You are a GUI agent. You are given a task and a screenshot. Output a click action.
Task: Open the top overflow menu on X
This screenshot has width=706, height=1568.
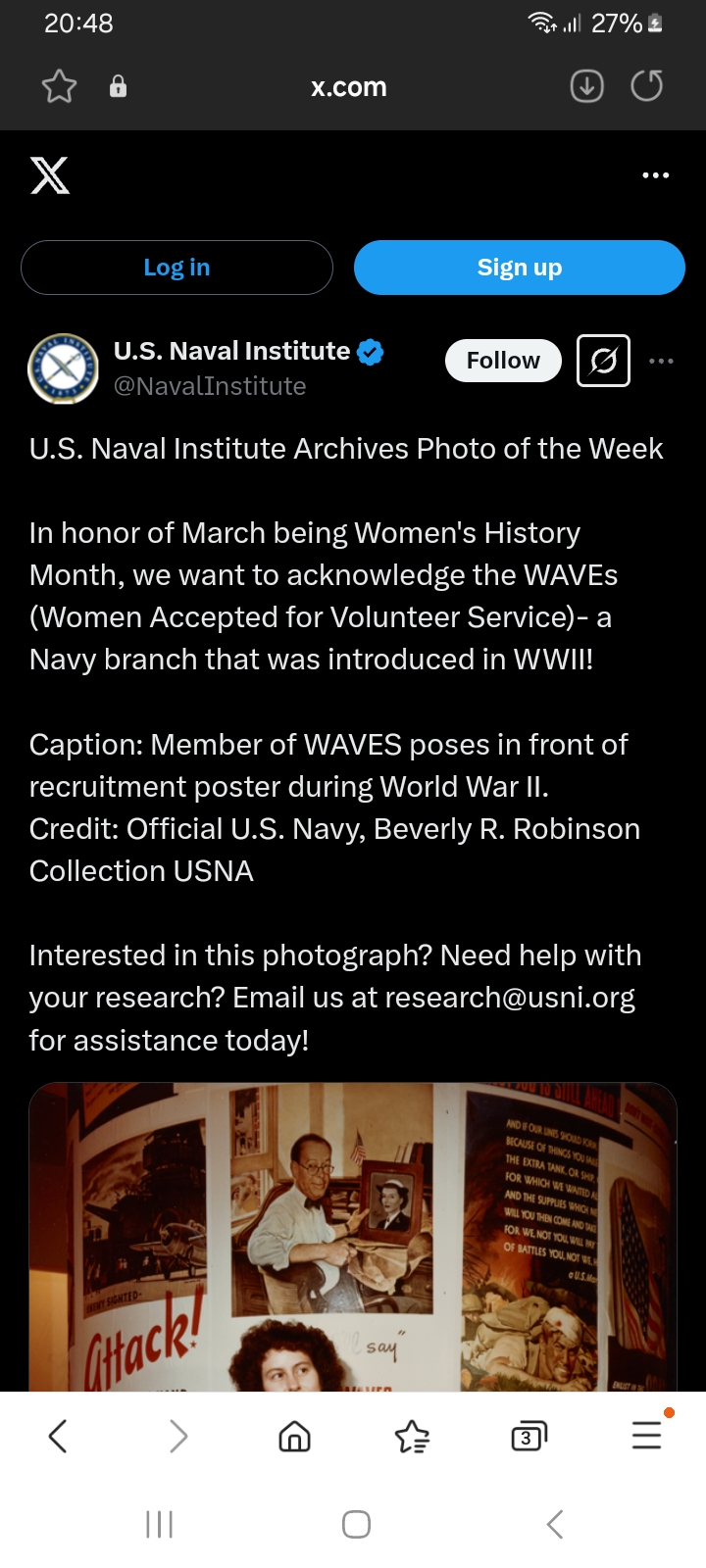click(655, 175)
